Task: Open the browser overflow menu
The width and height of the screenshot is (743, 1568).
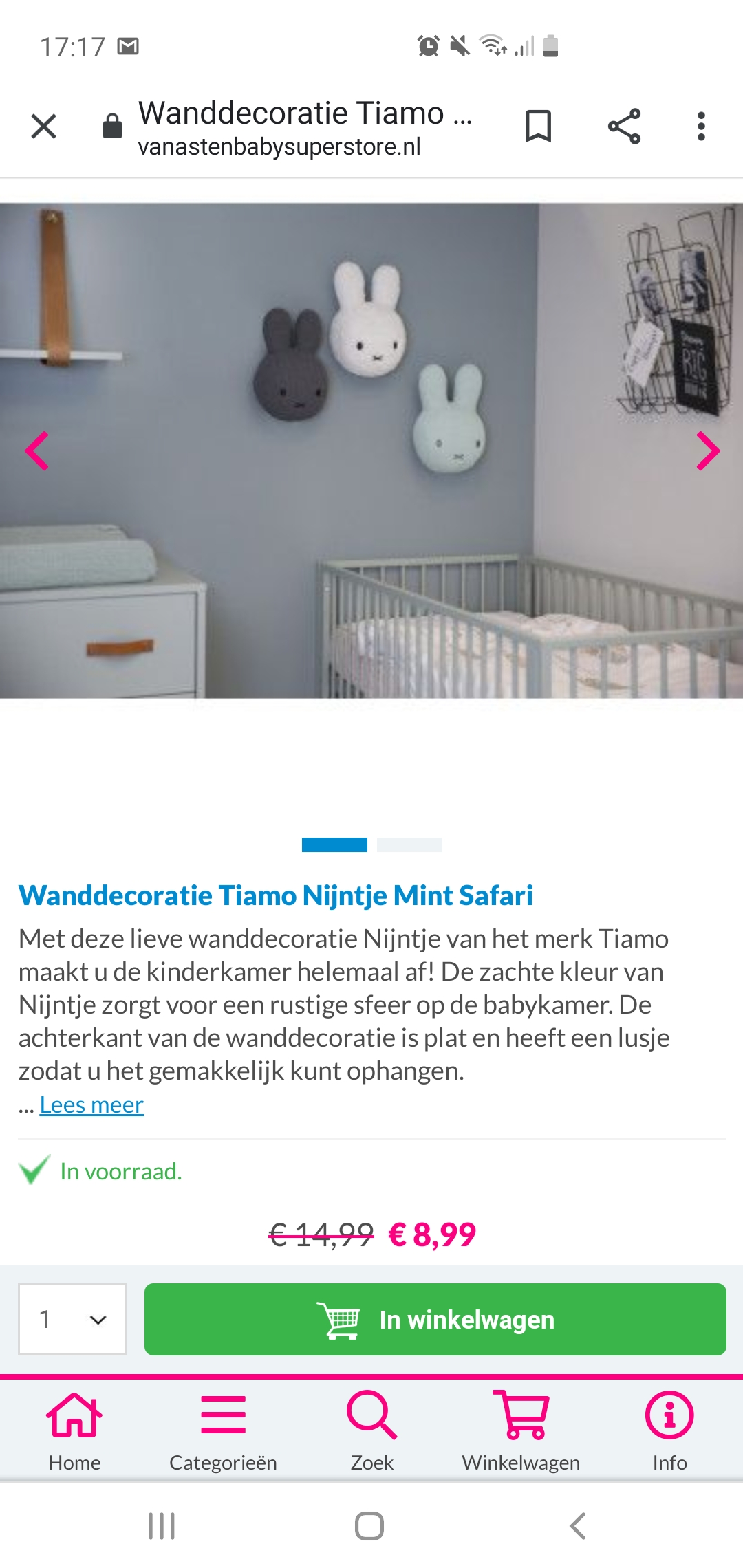Action: coord(701,127)
